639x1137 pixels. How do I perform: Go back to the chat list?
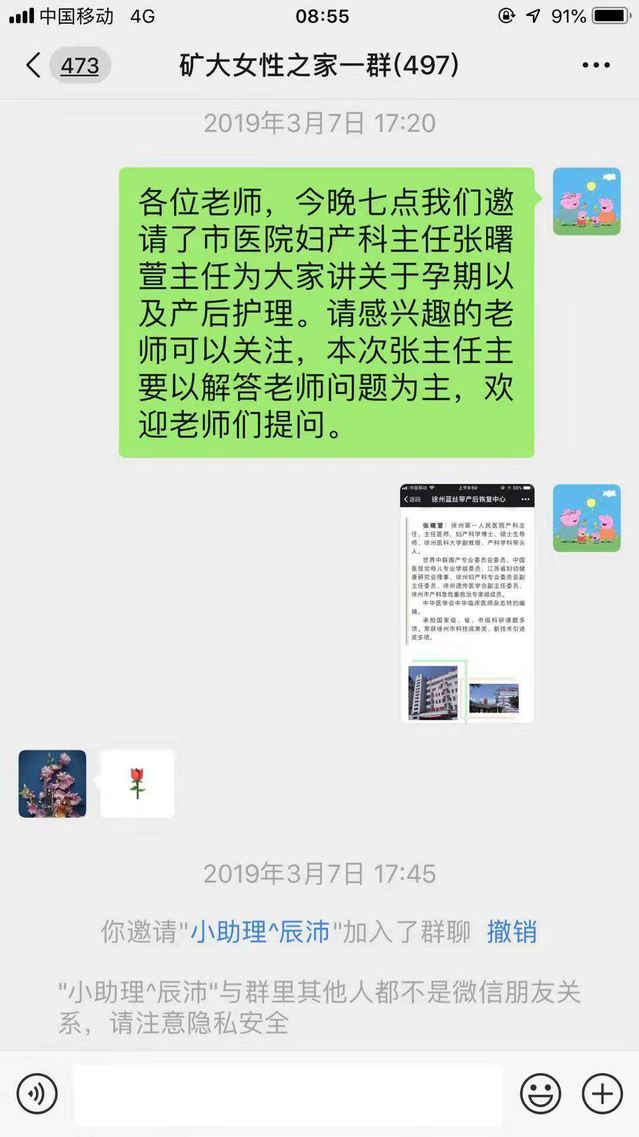[35, 66]
